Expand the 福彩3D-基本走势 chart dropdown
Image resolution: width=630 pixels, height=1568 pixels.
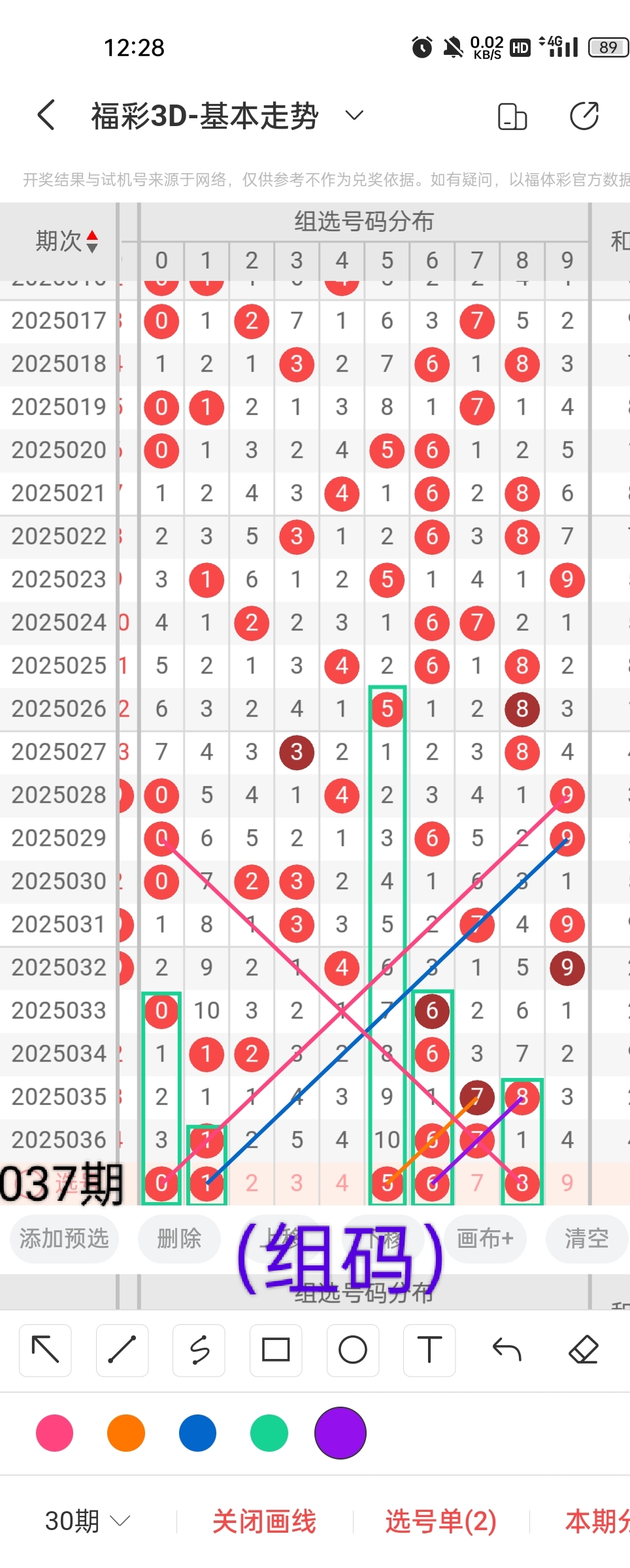(354, 116)
